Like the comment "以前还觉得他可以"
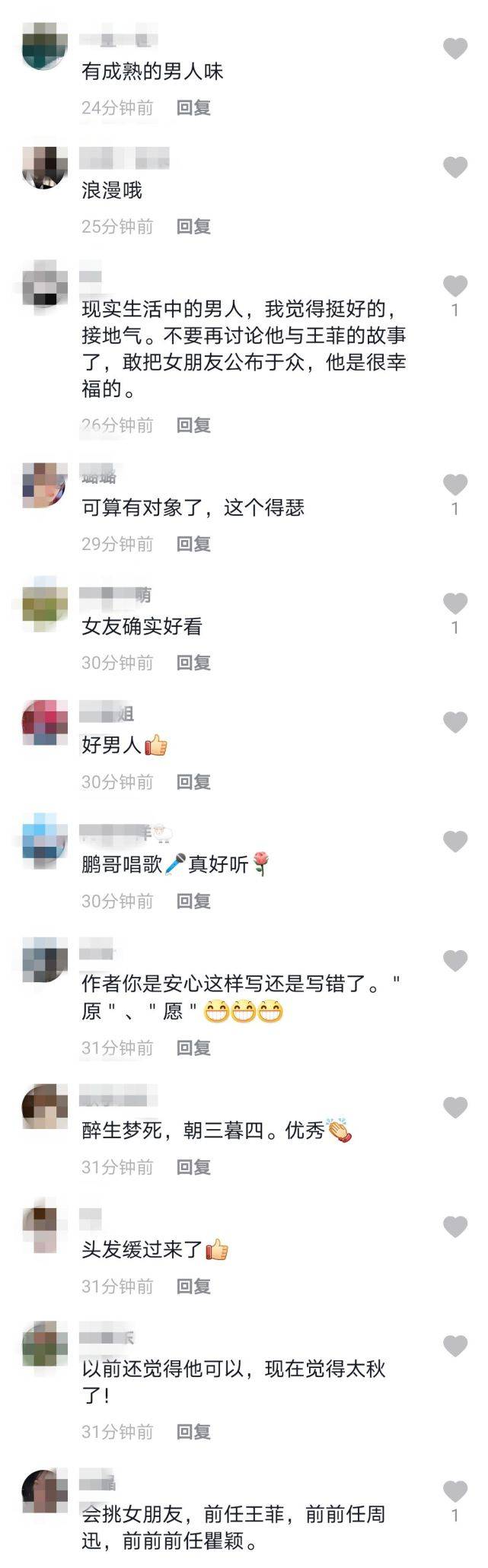488x1568 pixels. pos(455,1346)
